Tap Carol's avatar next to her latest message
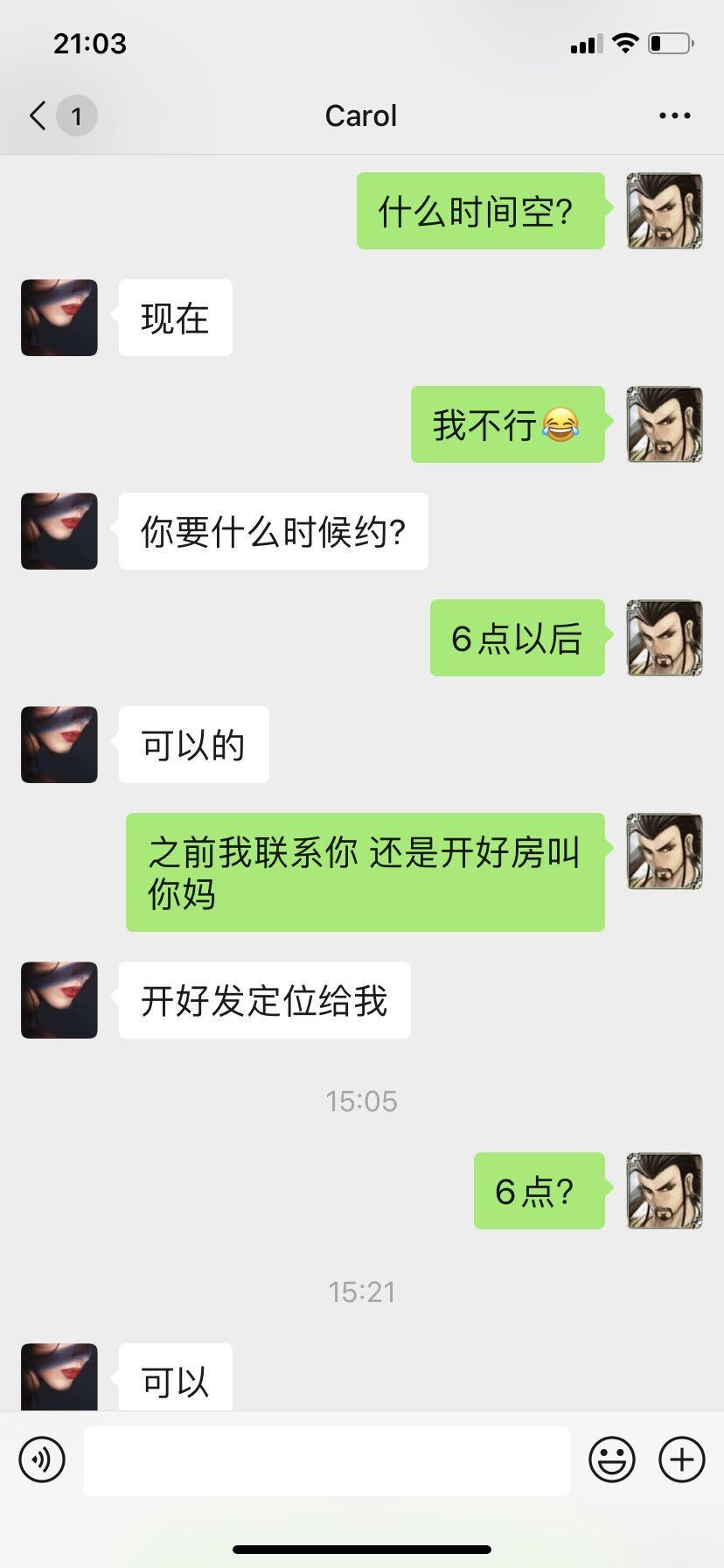 tap(59, 1375)
